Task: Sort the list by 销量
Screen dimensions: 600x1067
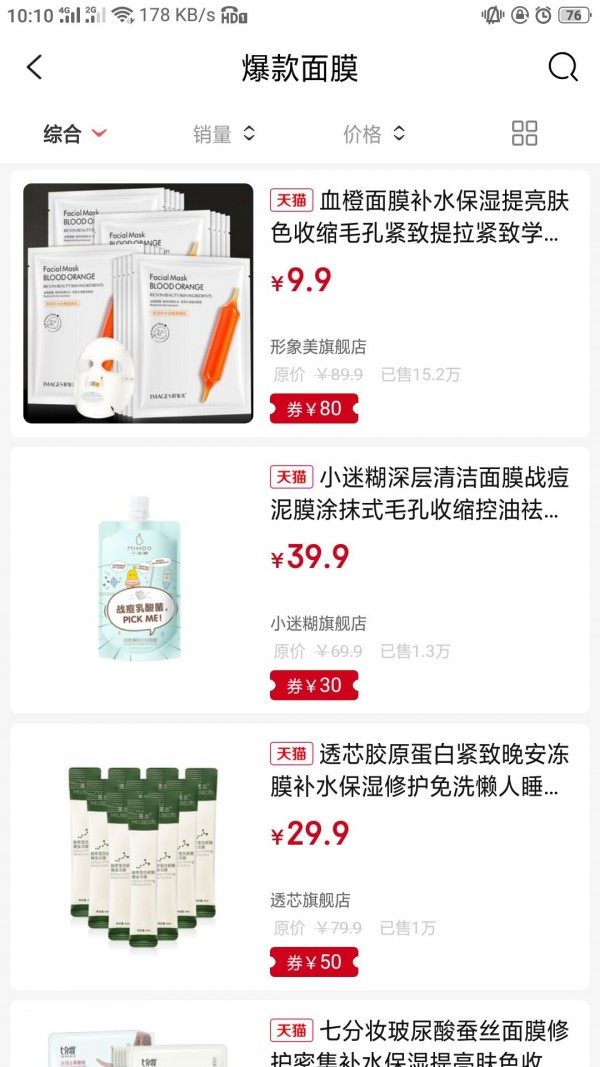Action: point(223,134)
